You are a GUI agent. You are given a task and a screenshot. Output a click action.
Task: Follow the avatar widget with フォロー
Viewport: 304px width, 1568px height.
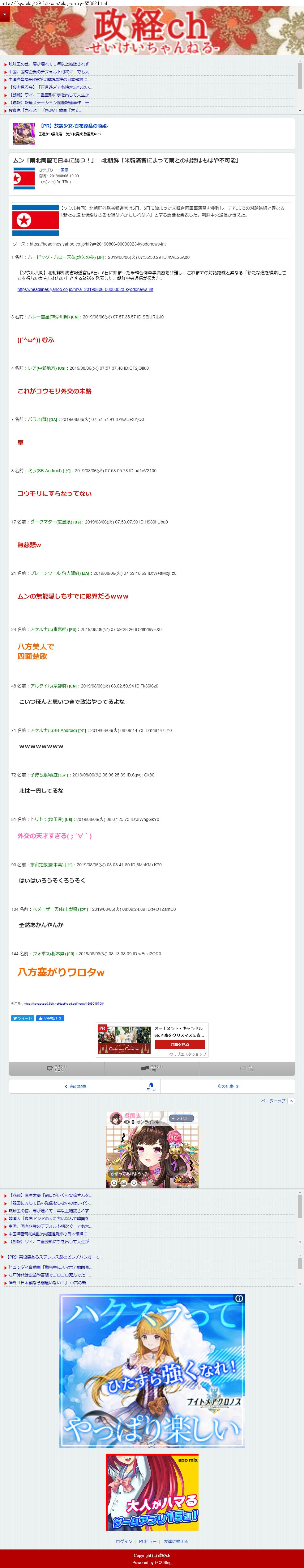[x=182, y=1118]
